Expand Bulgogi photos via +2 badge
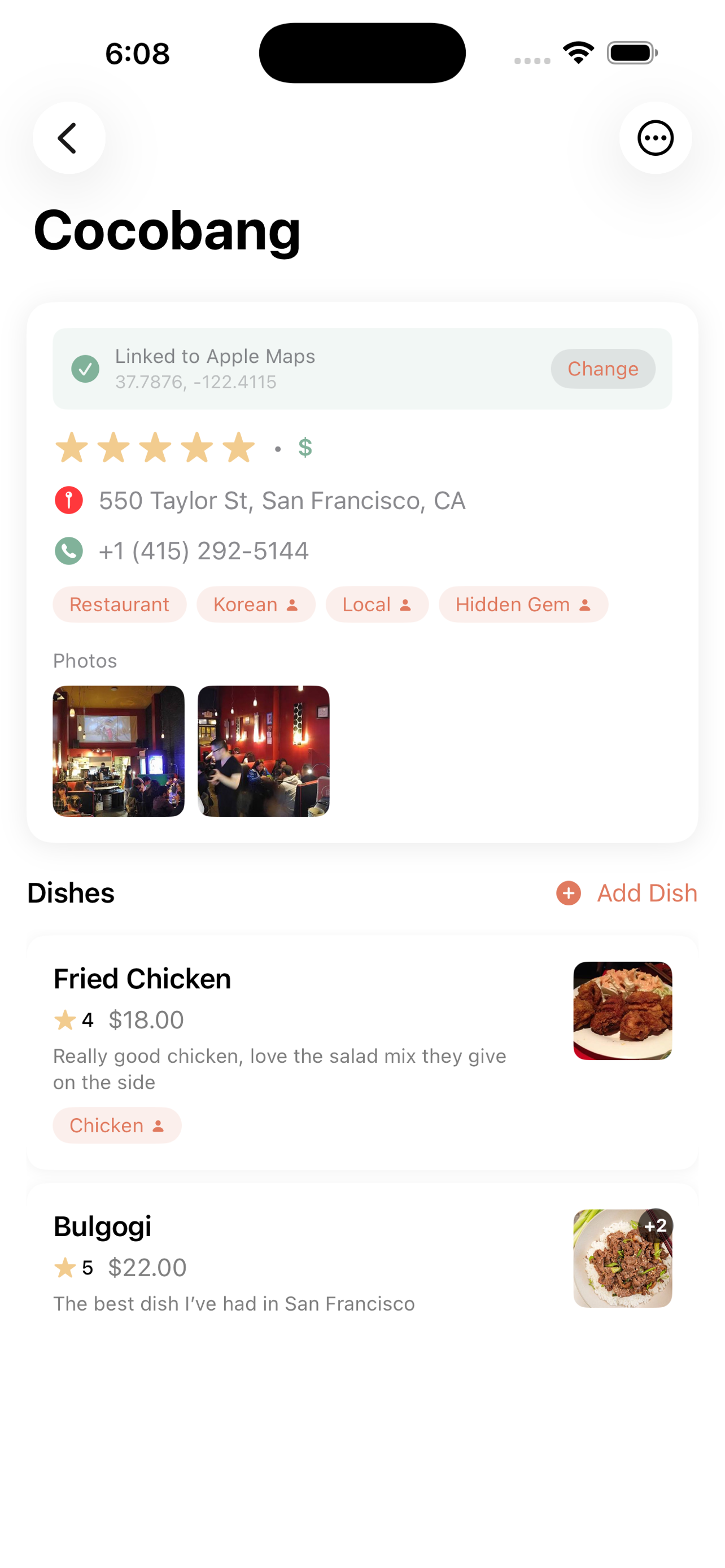This screenshot has width=725, height=1568. point(656,1227)
